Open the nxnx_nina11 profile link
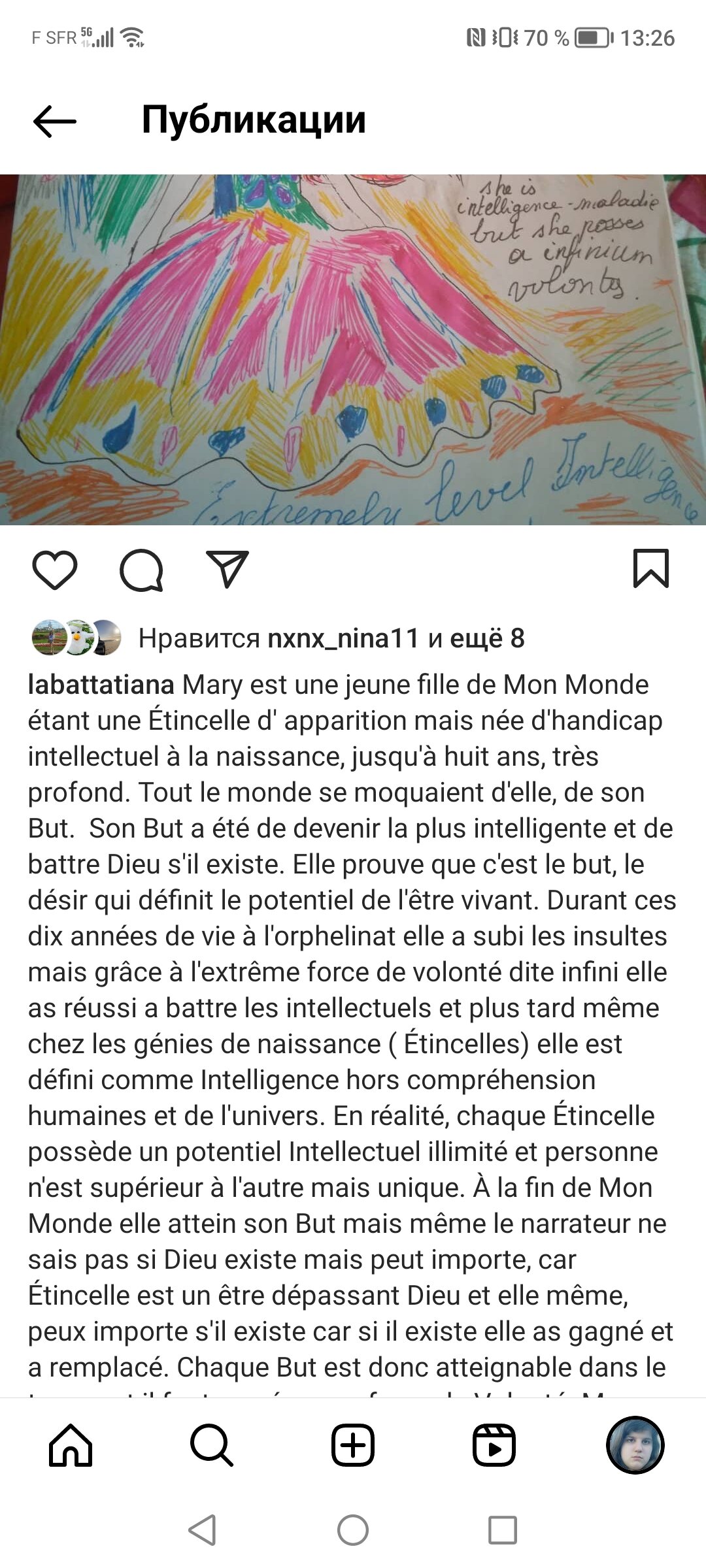 pyautogui.click(x=344, y=638)
